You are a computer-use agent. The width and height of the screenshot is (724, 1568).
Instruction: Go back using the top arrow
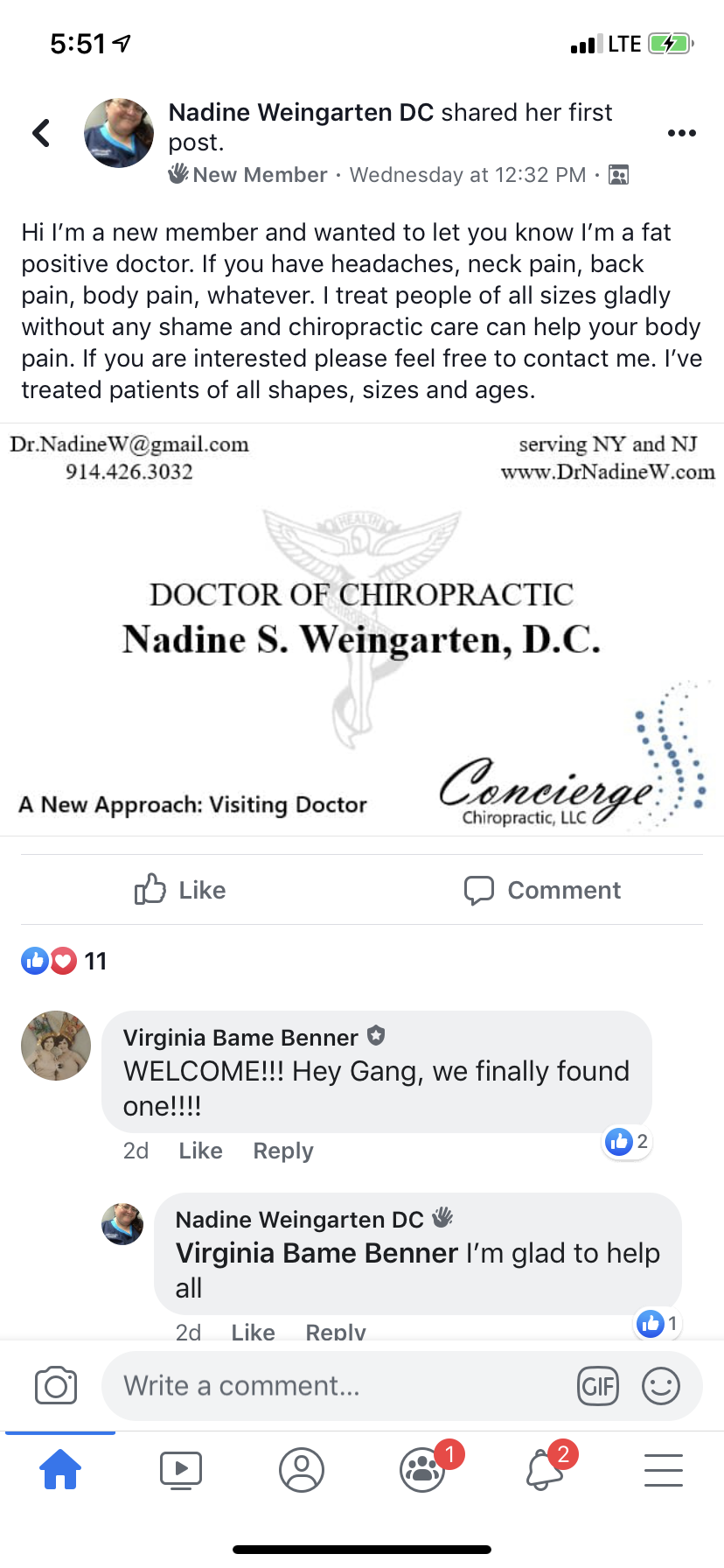pos(41,133)
